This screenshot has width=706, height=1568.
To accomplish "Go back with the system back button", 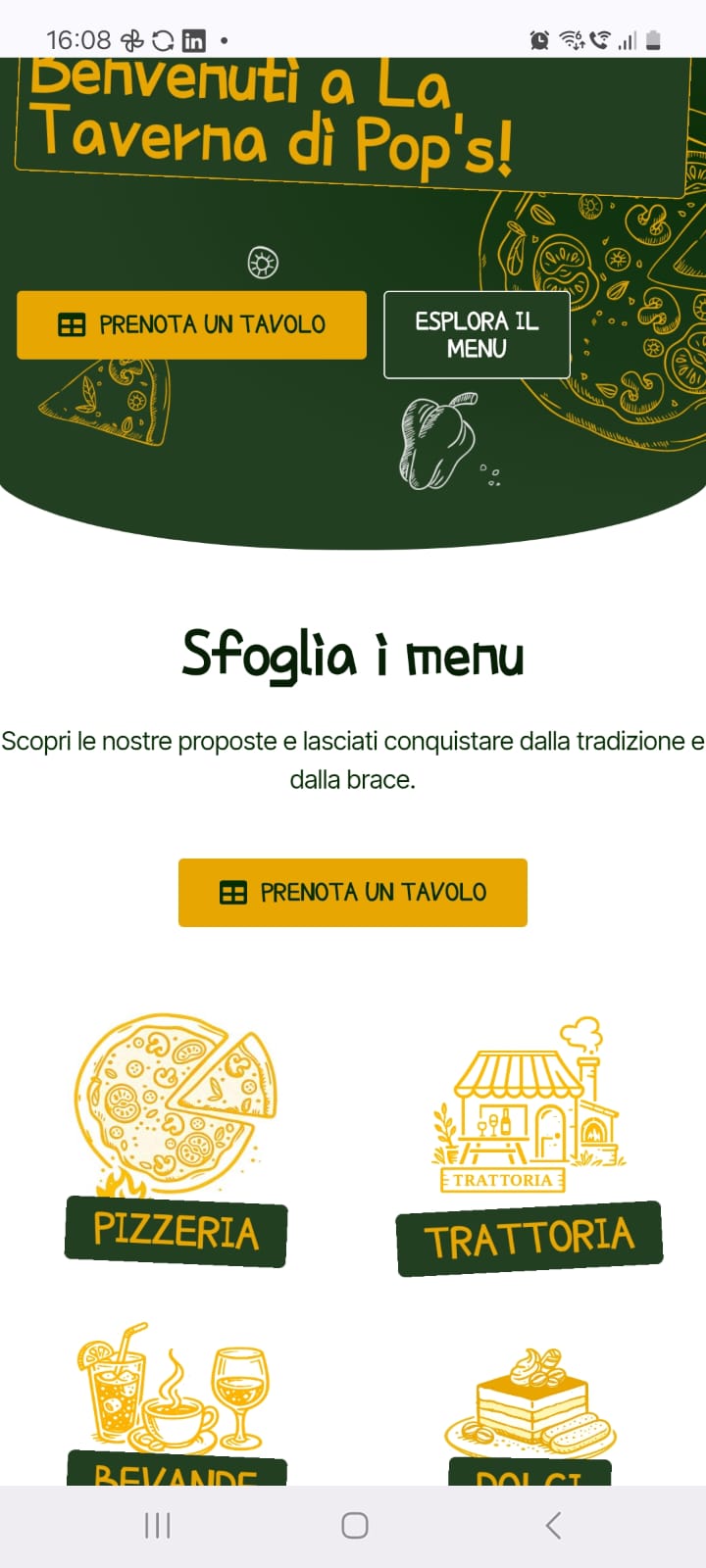I will tap(553, 1525).
